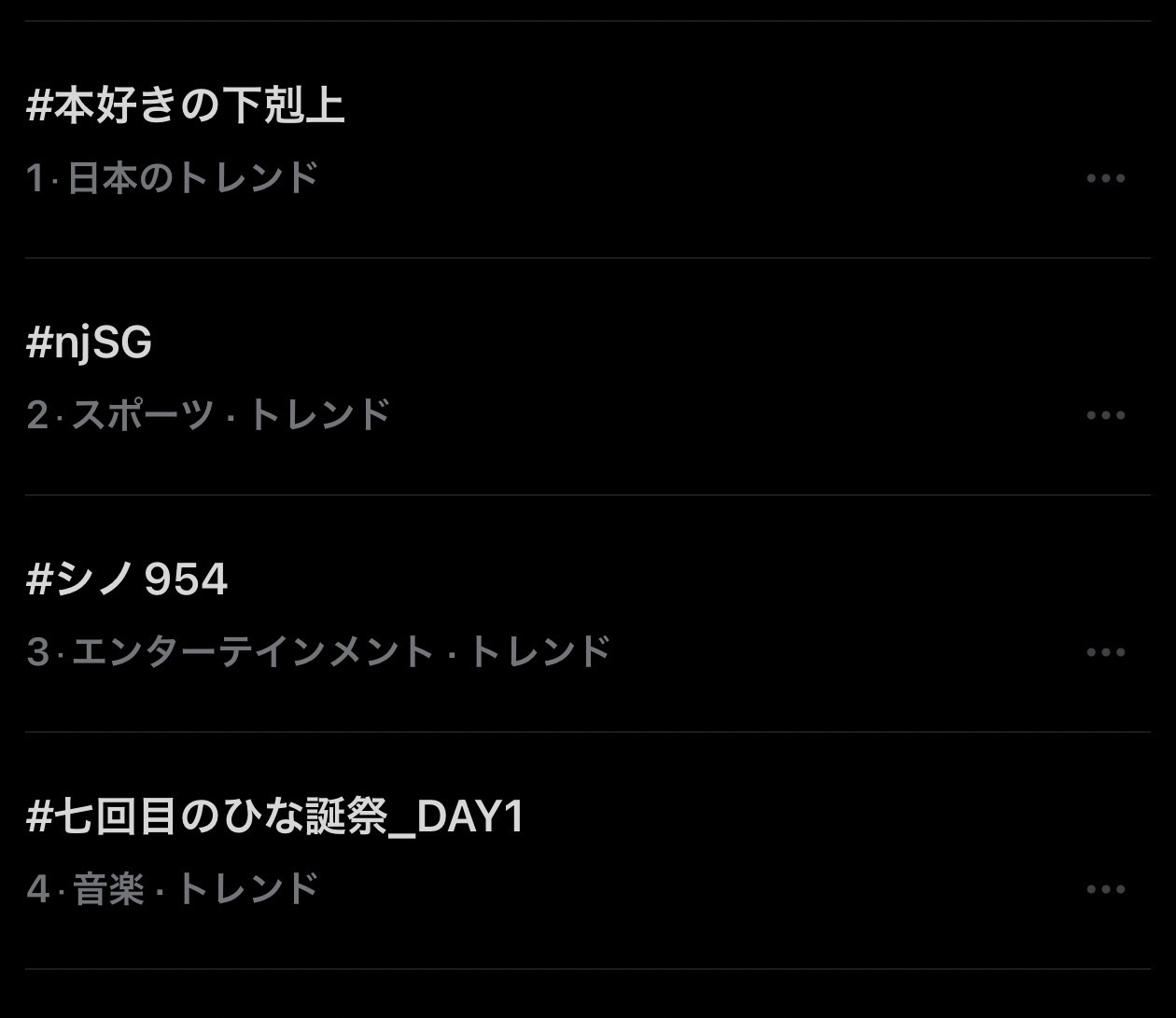
Task: Open more options for #シノ954
Action: [x=1106, y=652]
